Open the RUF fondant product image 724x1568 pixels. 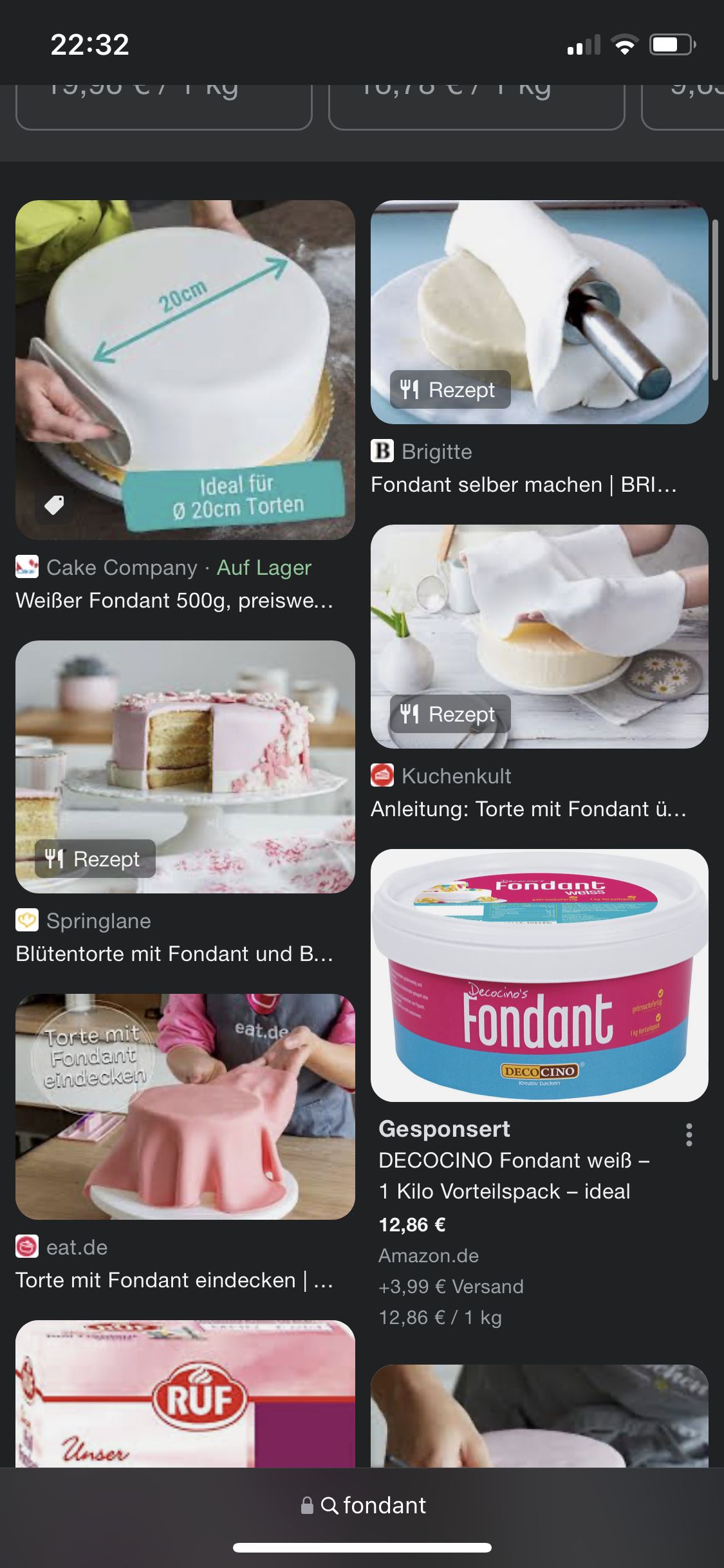(185, 1393)
